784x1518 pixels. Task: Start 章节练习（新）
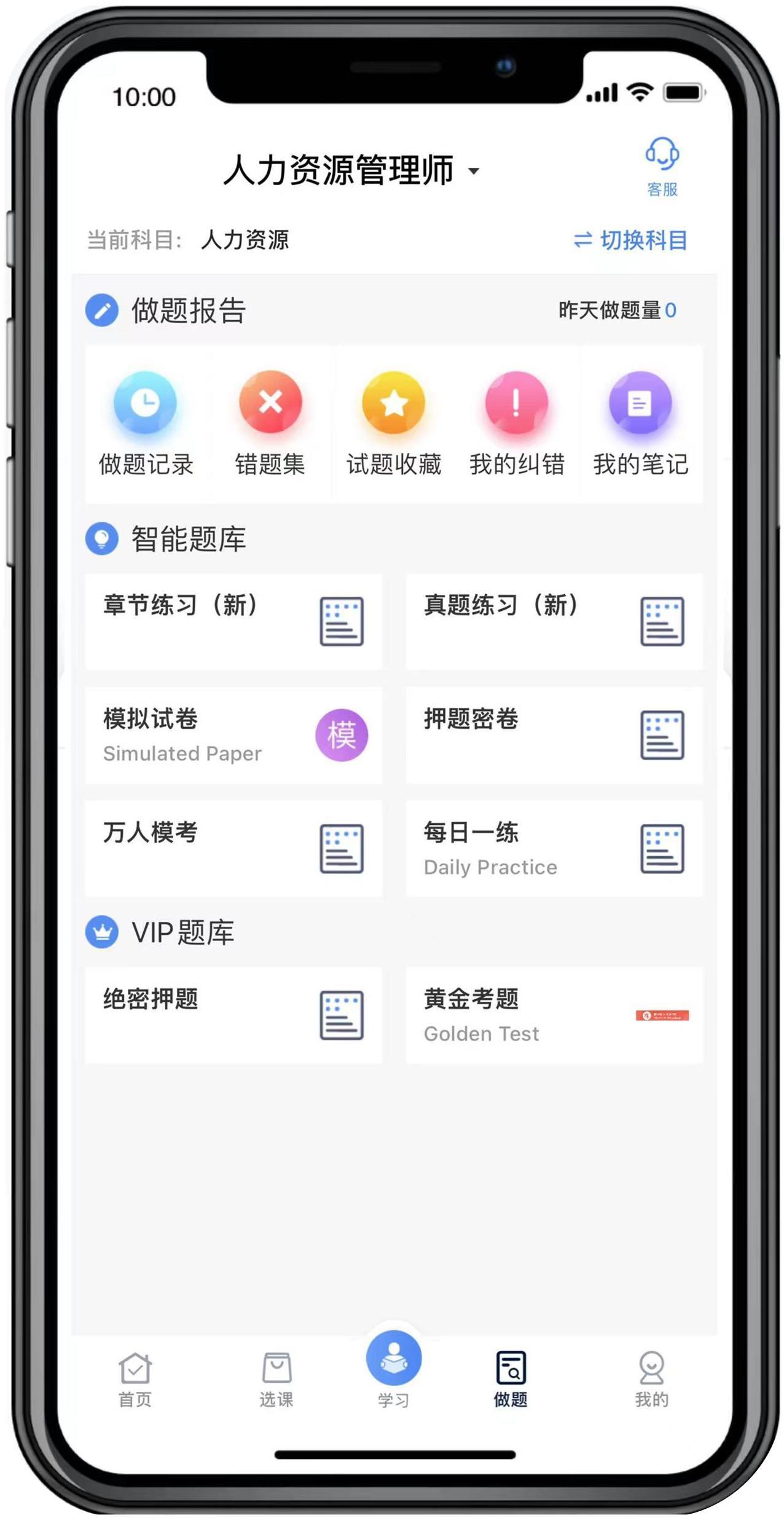tap(233, 621)
